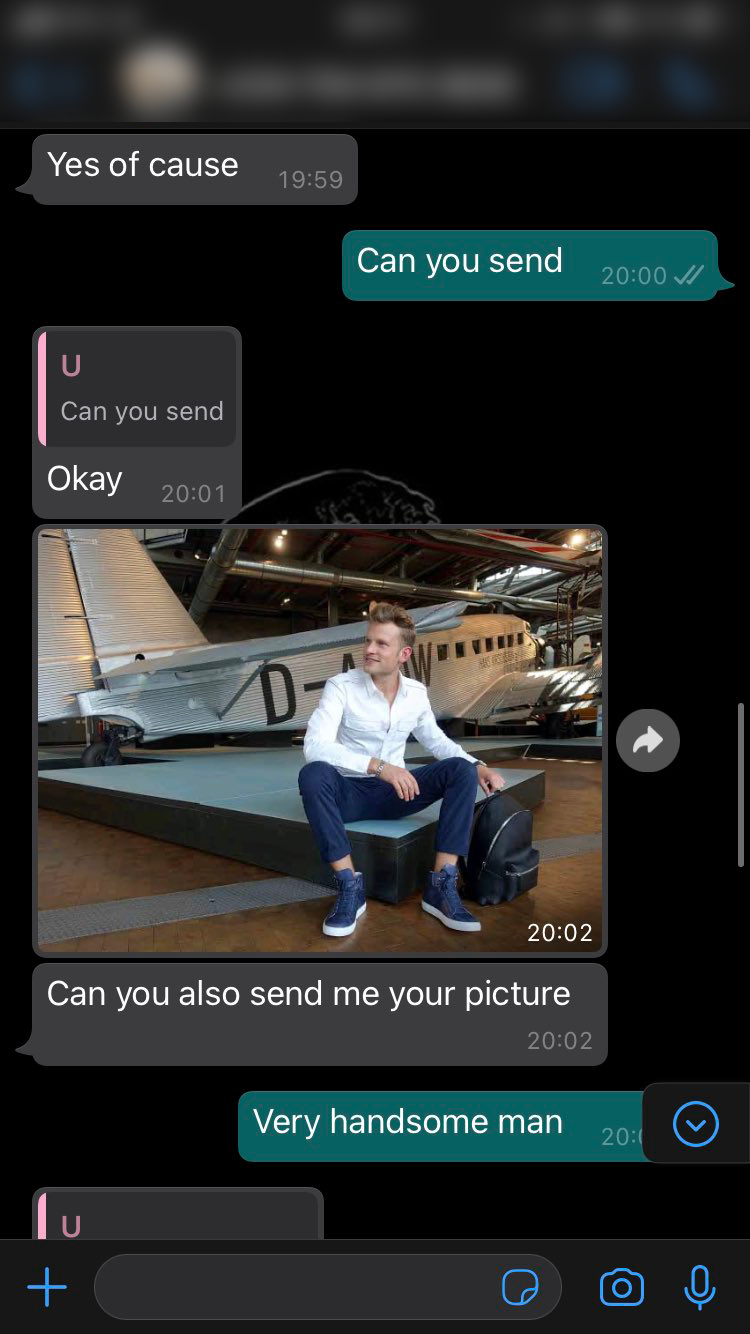Open the attachment plus menu
750x1334 pixels.
pos(47,1287)
